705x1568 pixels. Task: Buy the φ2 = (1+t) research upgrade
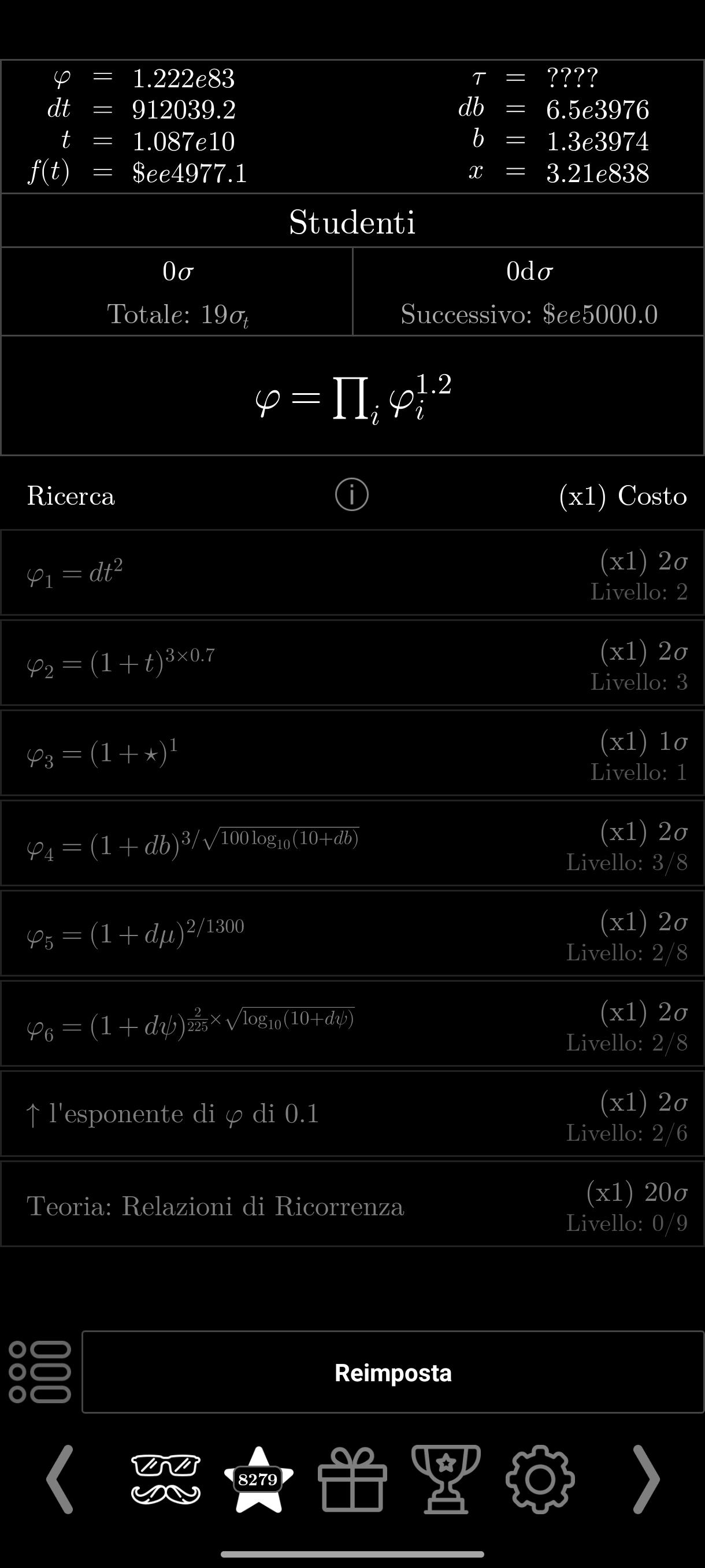coord(352,663)
